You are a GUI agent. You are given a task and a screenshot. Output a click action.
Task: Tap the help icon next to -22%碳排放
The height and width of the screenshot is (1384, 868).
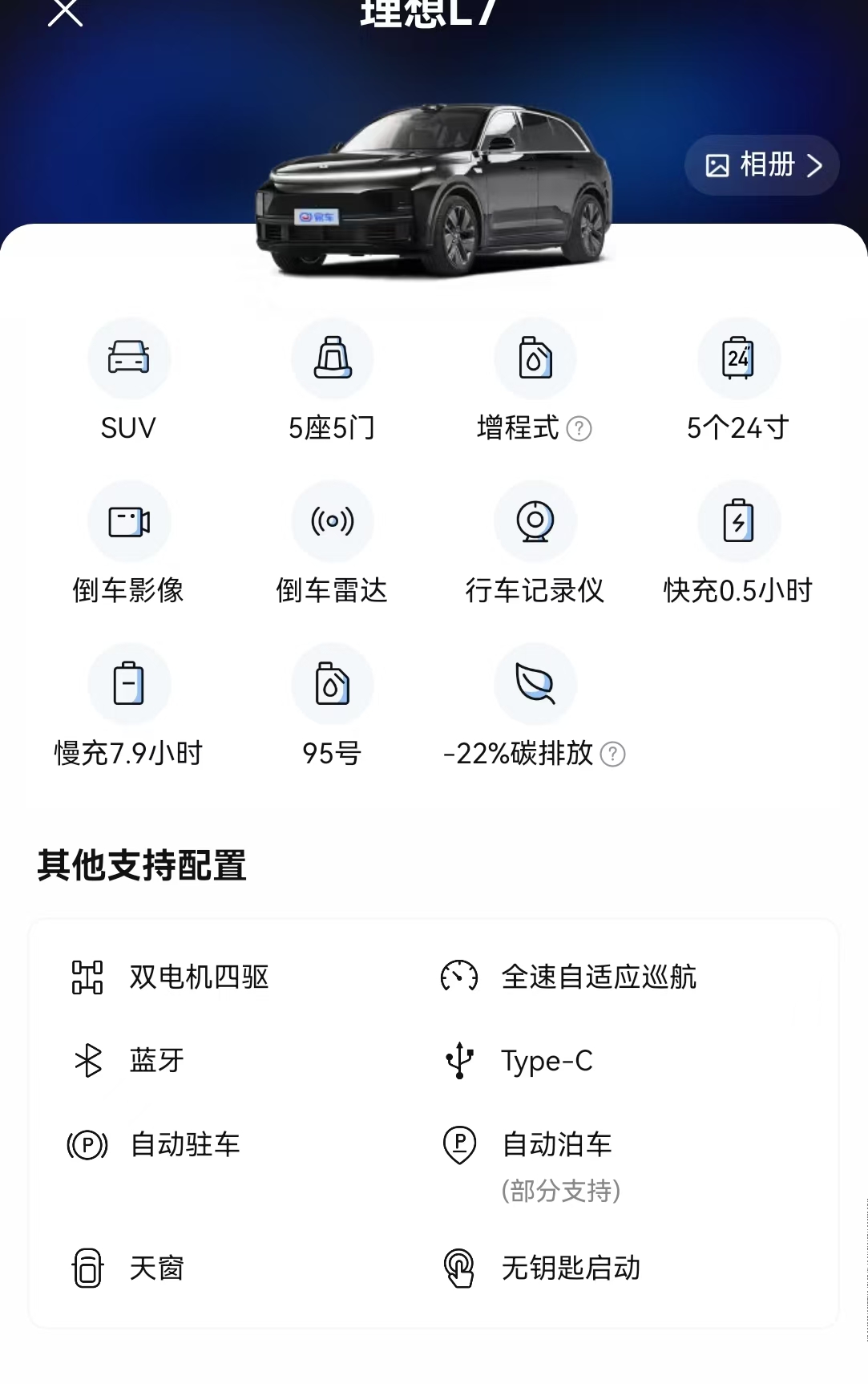[x=612, y=755]
